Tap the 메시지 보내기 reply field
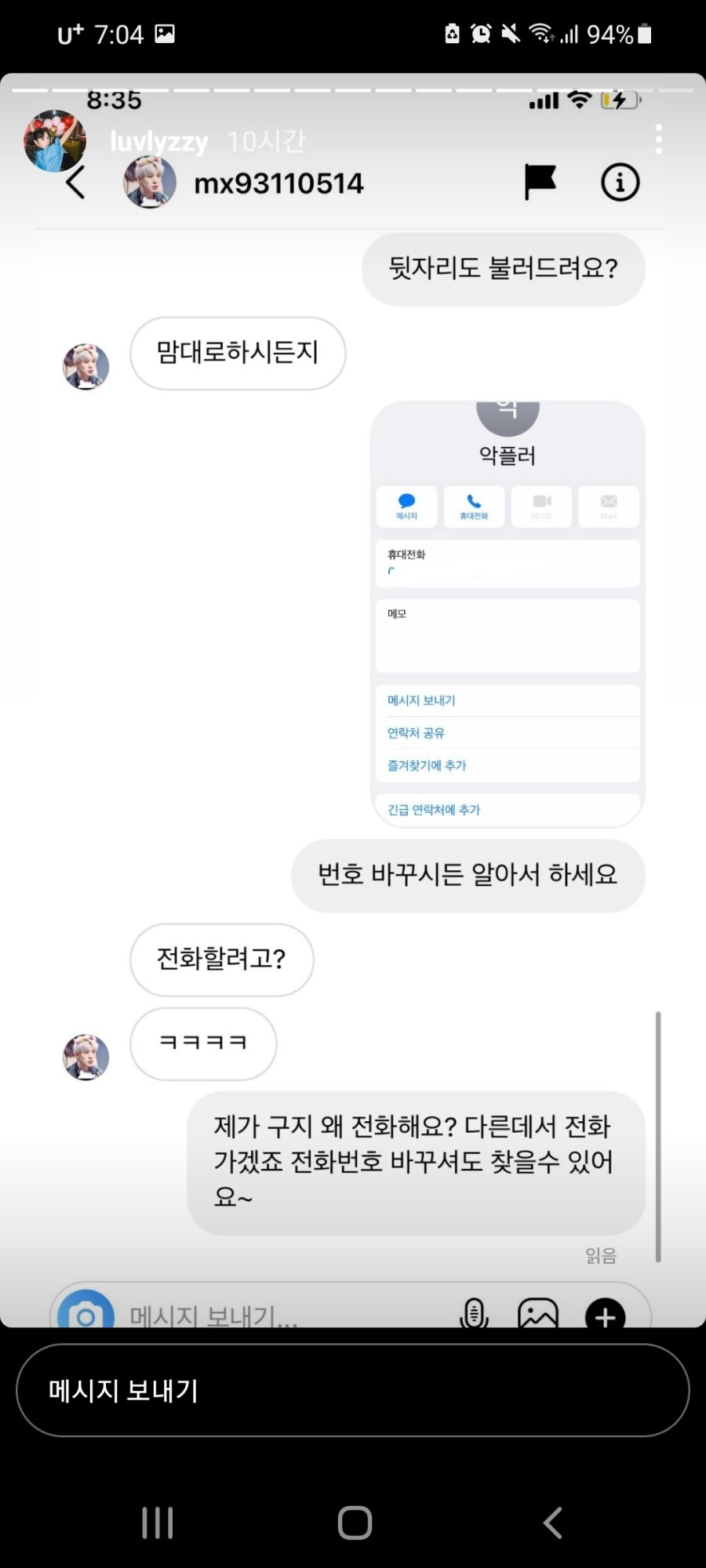The image size is (706, 1568). click(352, 1390)
